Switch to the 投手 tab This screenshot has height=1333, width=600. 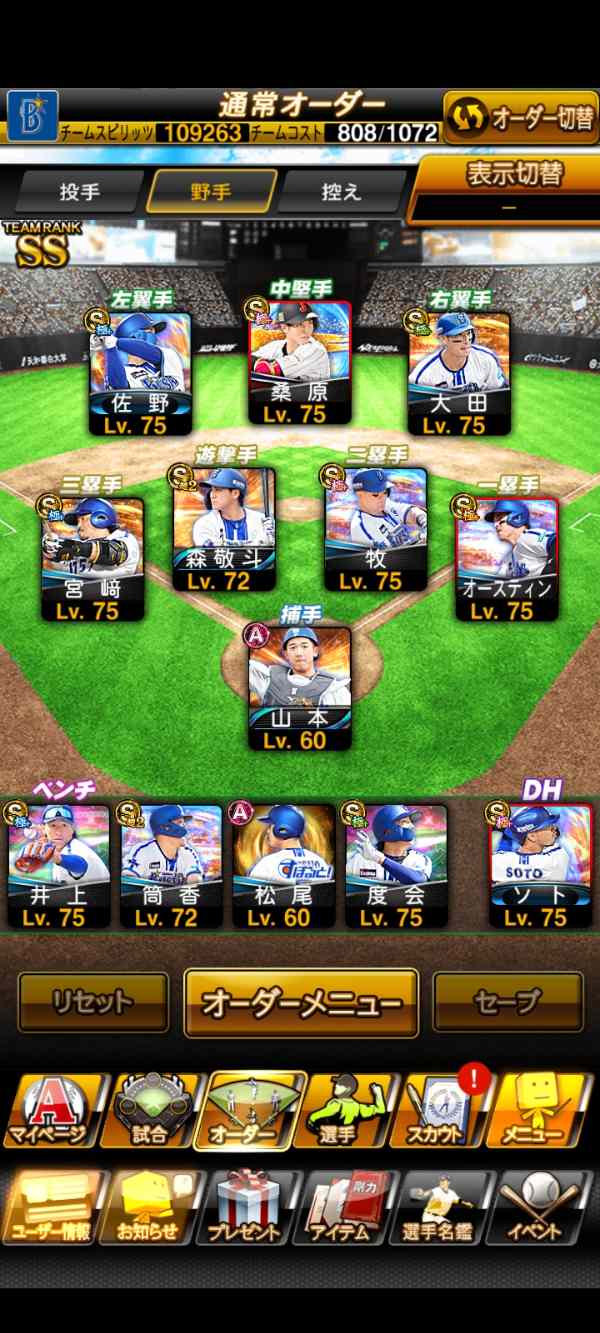pos(82,190)
